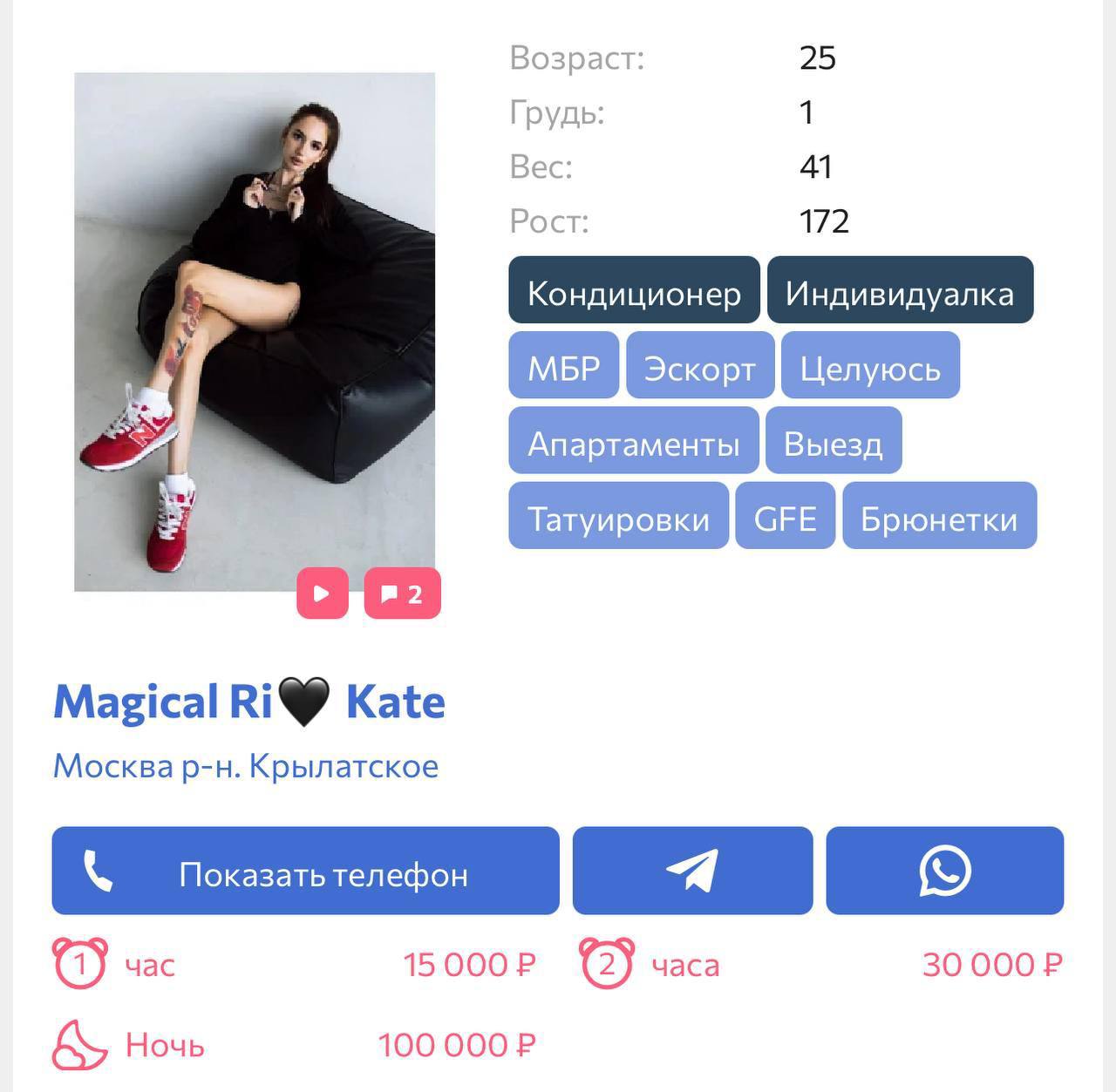
Task: Tap the Показать телефон button
Action: coord(305,871)
